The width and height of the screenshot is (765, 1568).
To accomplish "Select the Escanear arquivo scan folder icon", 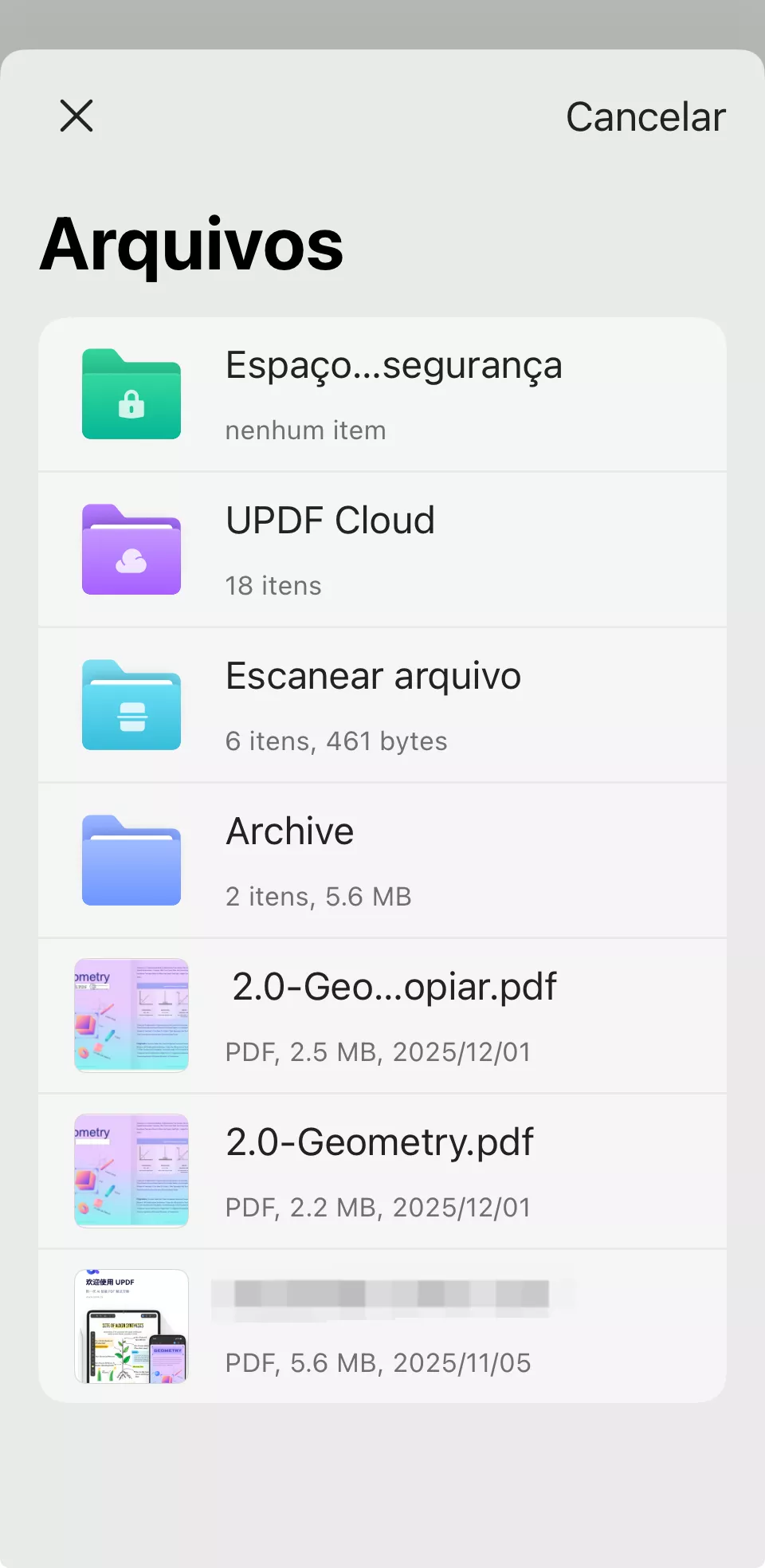I will pos(131,705).
